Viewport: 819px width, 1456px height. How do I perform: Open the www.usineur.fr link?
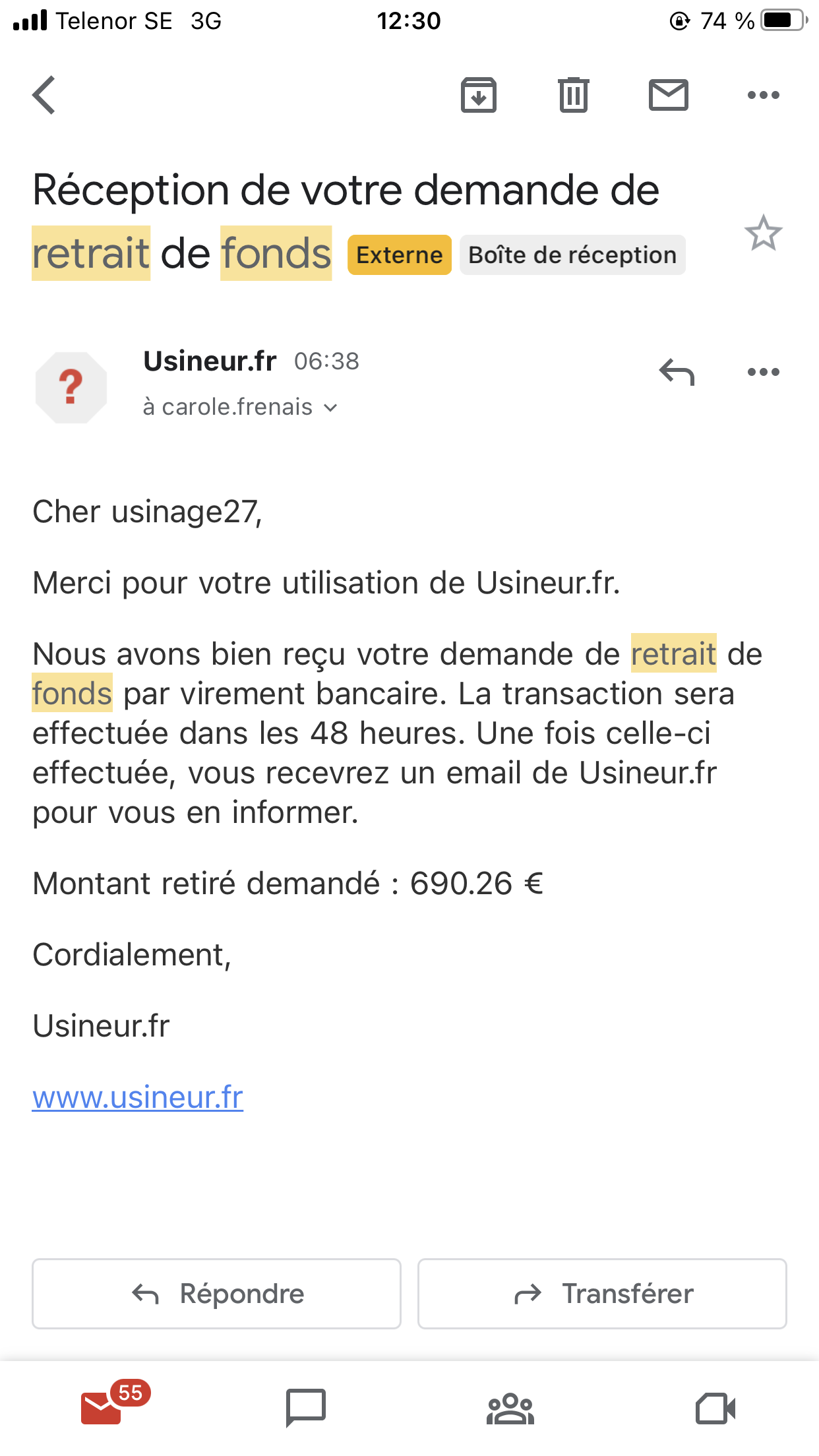coord(138,1097)
